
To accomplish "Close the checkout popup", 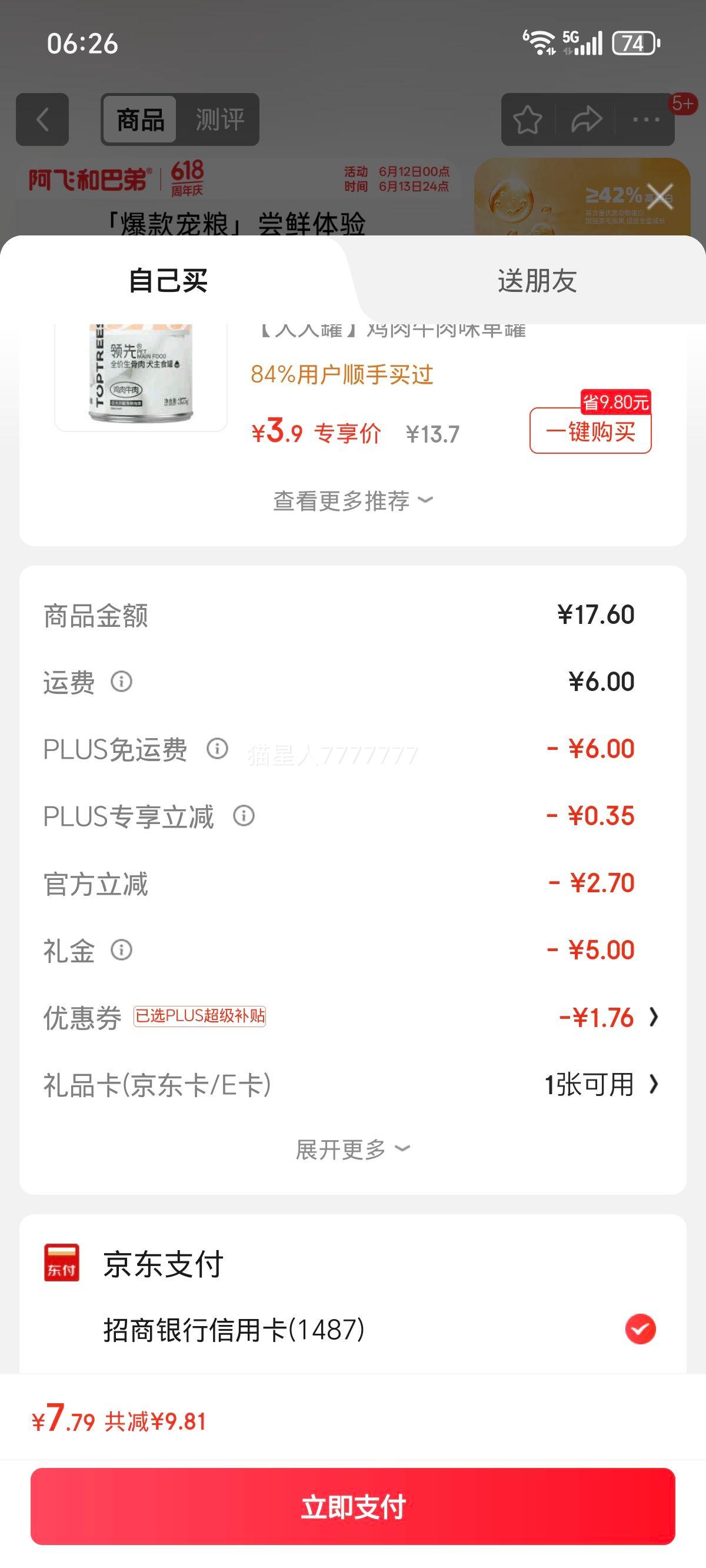I will tap(660, 197).
